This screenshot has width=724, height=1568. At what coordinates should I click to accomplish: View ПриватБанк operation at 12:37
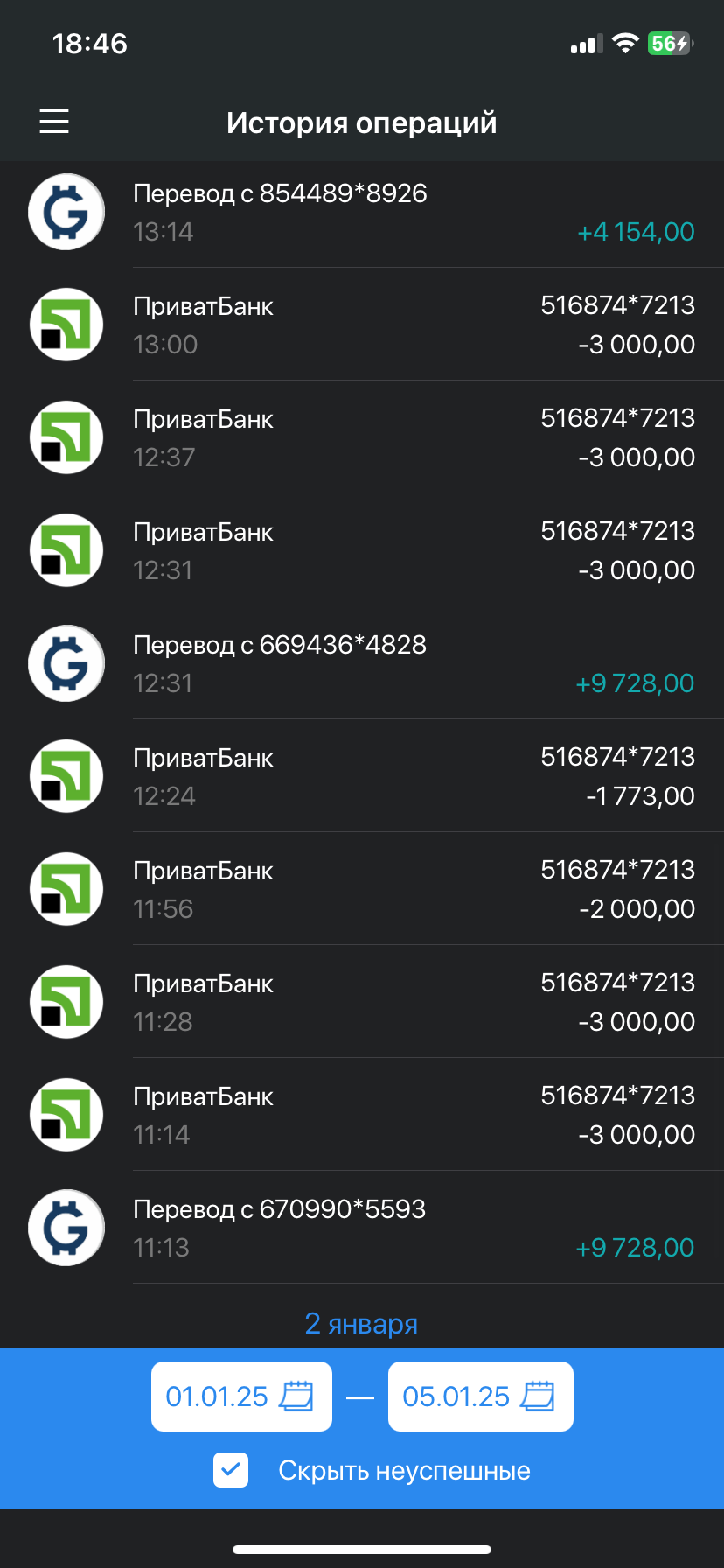click(362, 437)
